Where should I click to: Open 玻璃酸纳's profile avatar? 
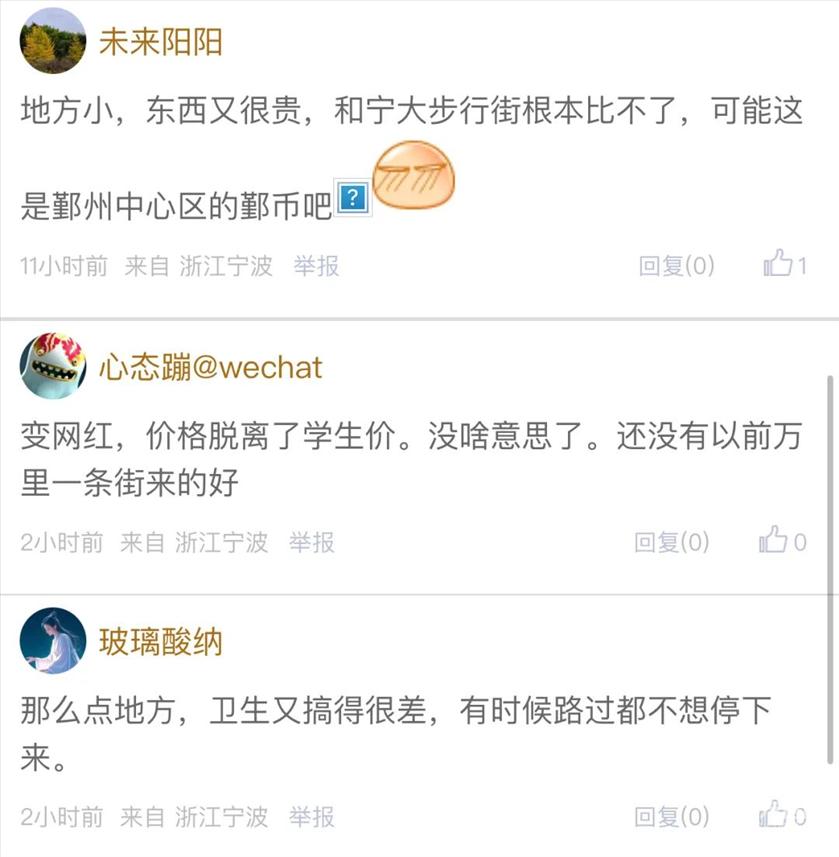pos(52,641)
